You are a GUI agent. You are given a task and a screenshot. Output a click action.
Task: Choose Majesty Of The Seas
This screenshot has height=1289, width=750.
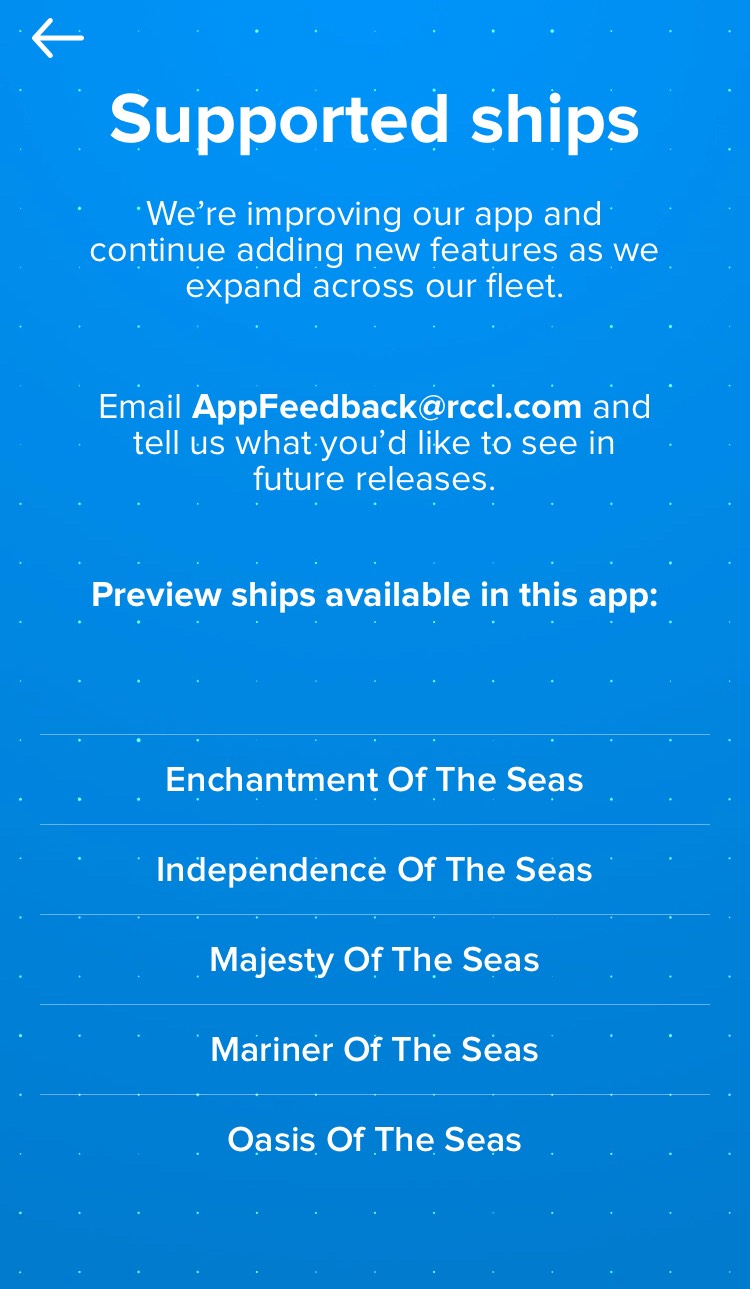coord(375,960)
